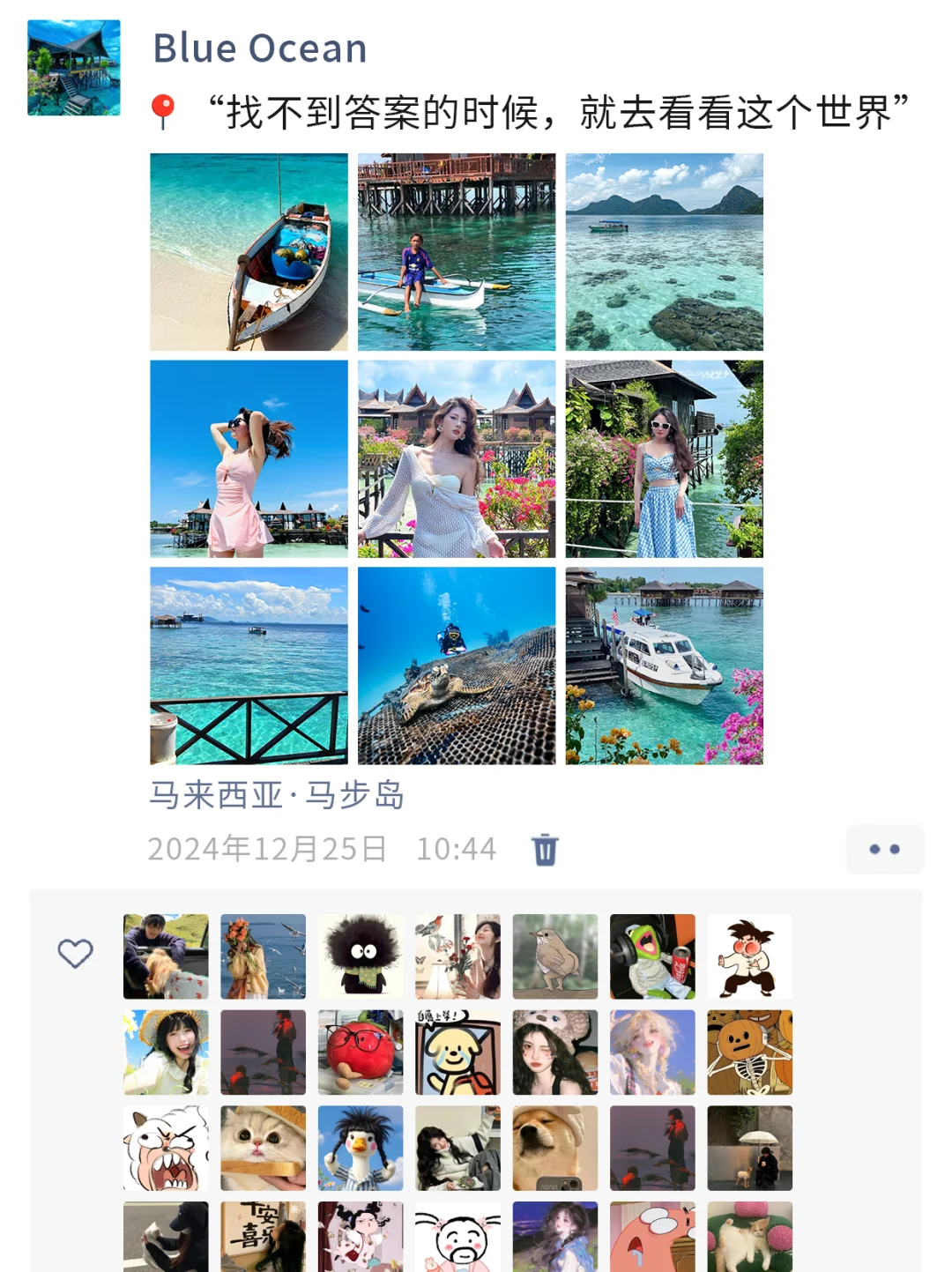View the spiky-haired duck liker's profile
The image size is (952, 1272).
[x=361, y=1149]
